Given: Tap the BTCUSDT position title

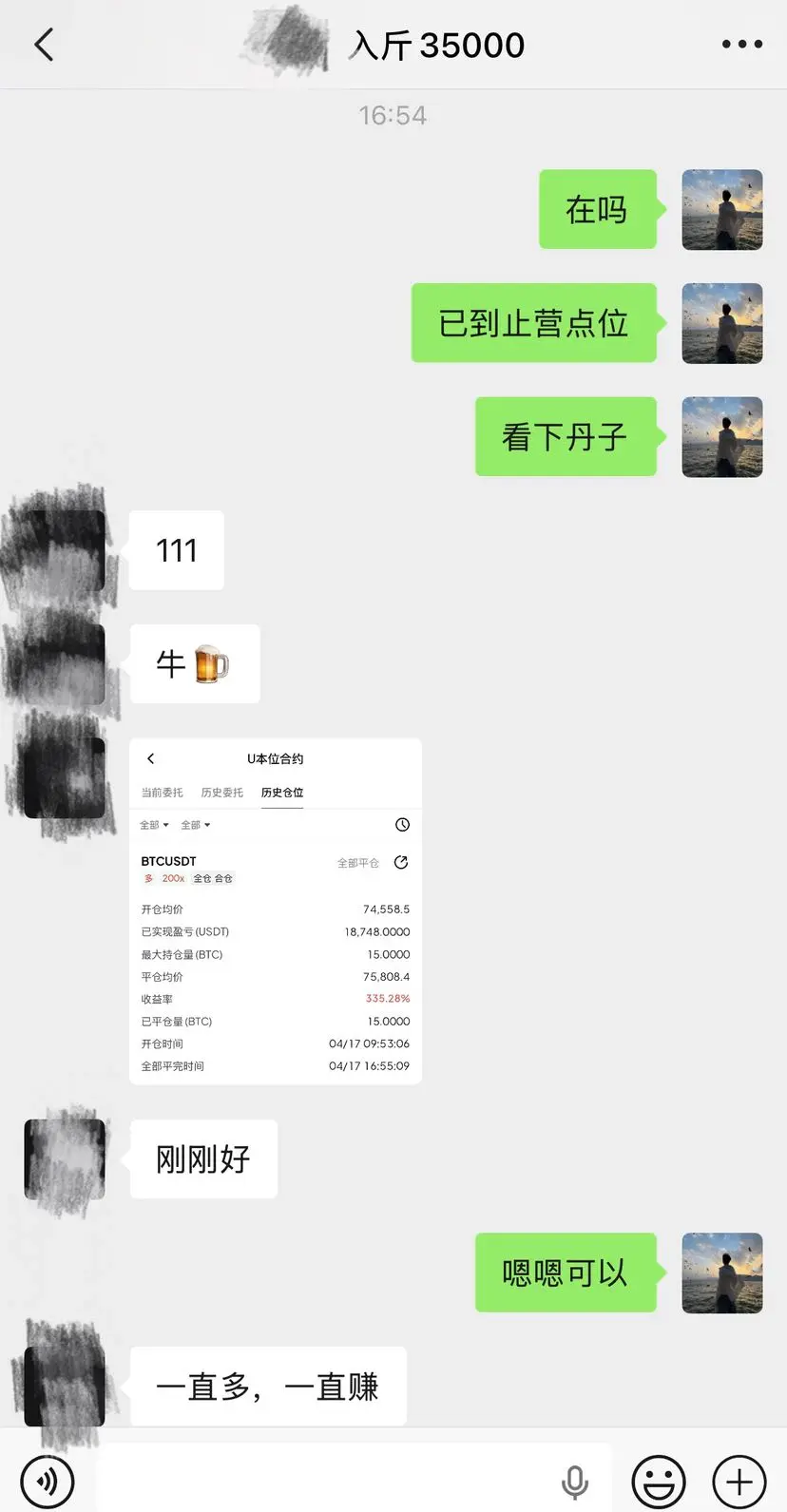Looking at the screenshot, I should pos(168,861).
